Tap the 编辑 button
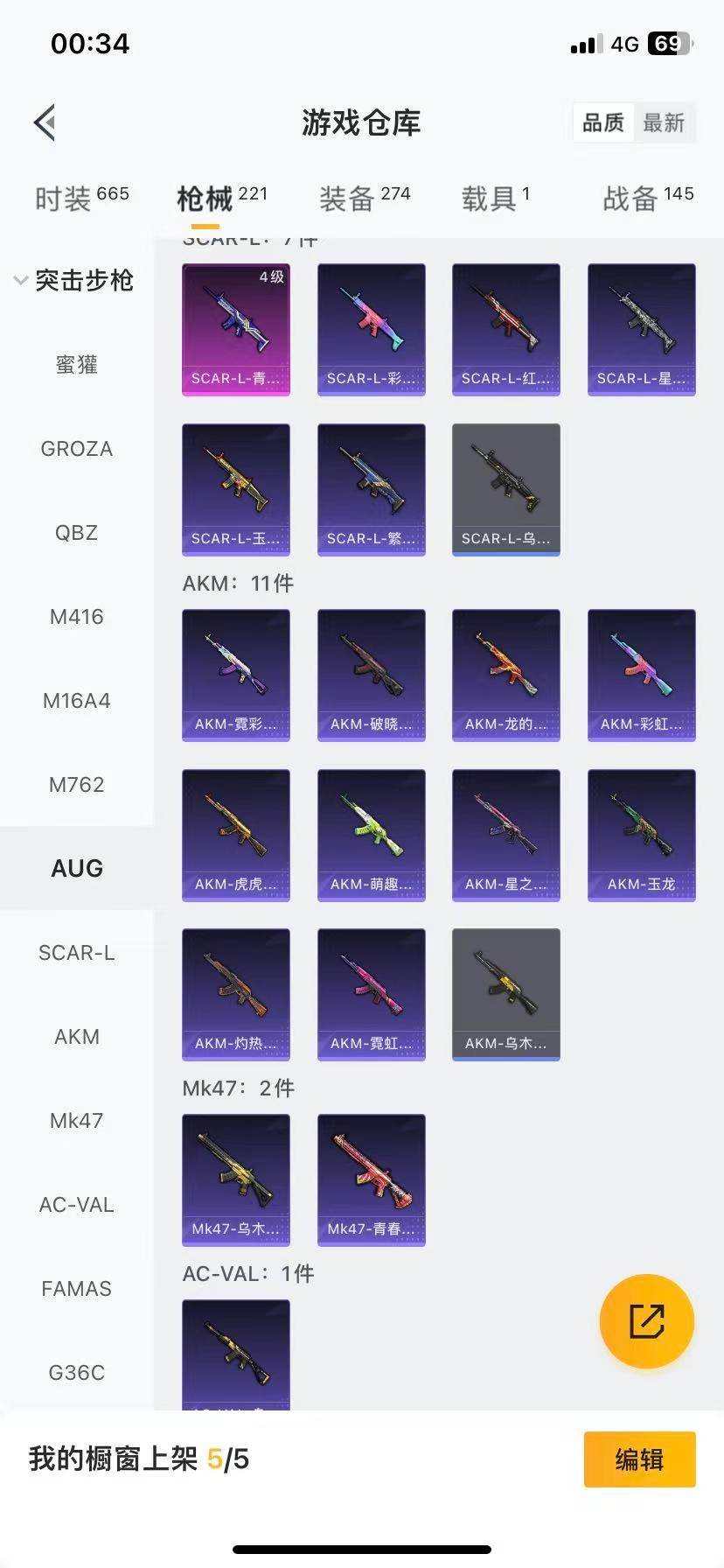The image size is (724, 1568). [x=639, y=1459]
